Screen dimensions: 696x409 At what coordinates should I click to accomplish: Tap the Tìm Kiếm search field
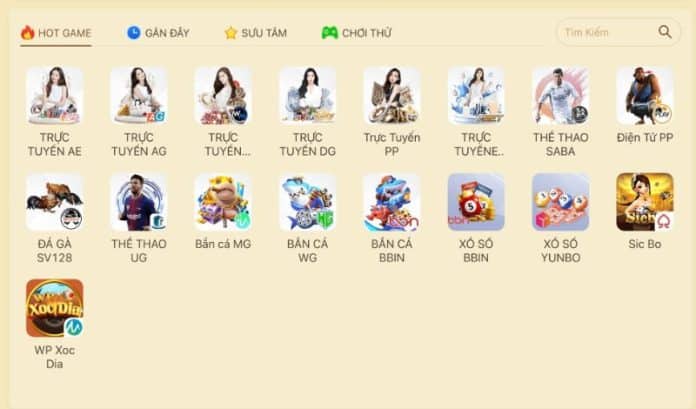click(x=605, y=33)
